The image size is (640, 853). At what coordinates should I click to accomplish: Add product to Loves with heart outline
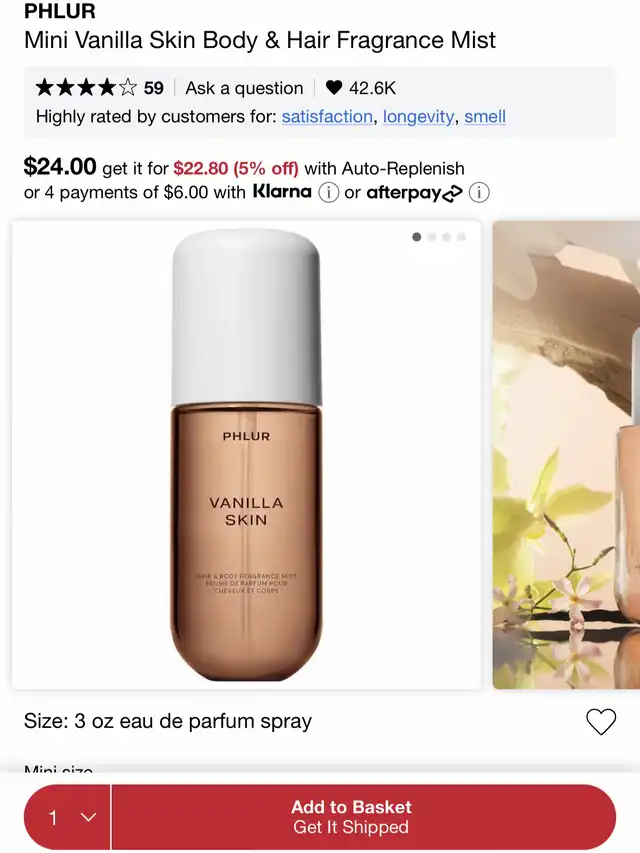[601, 722]
